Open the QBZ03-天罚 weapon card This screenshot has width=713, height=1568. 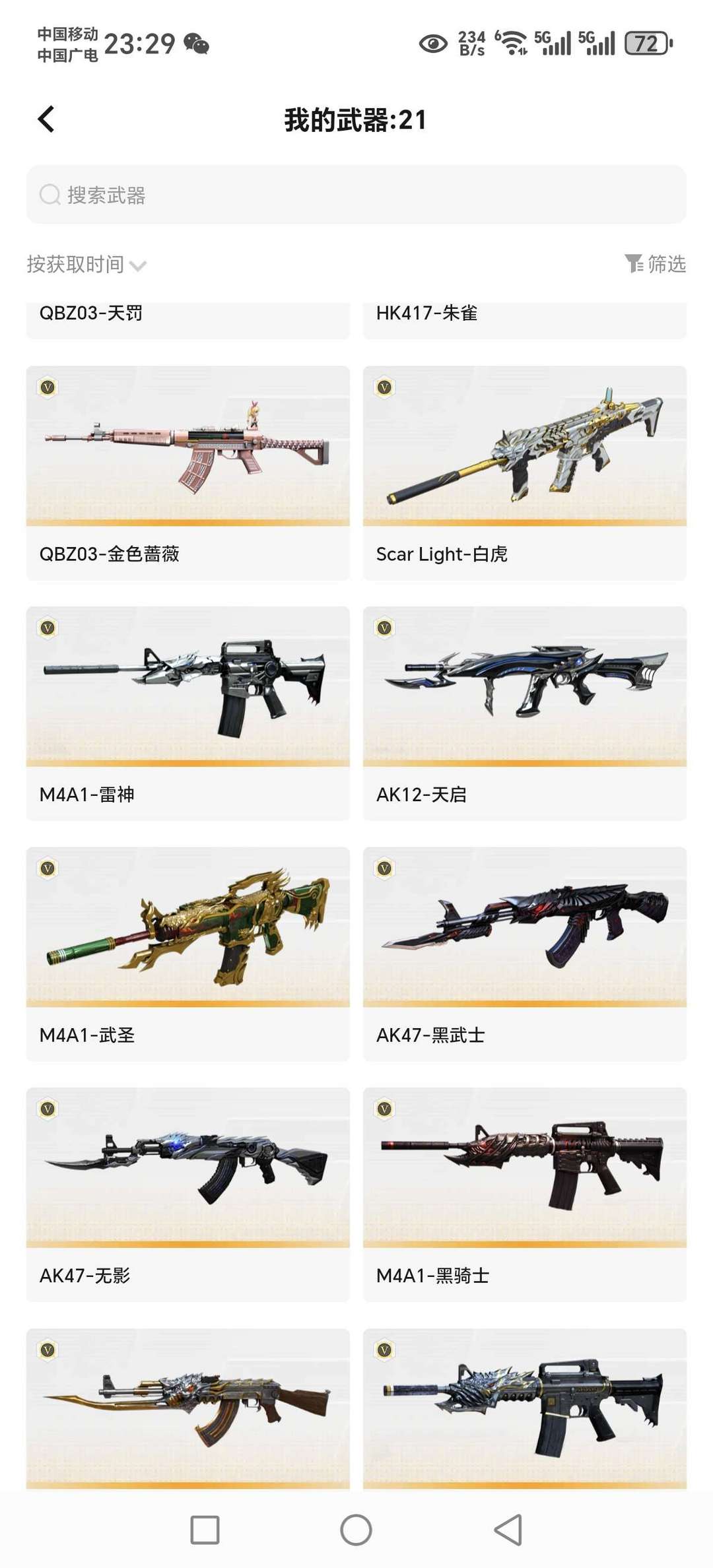[188, 320]
